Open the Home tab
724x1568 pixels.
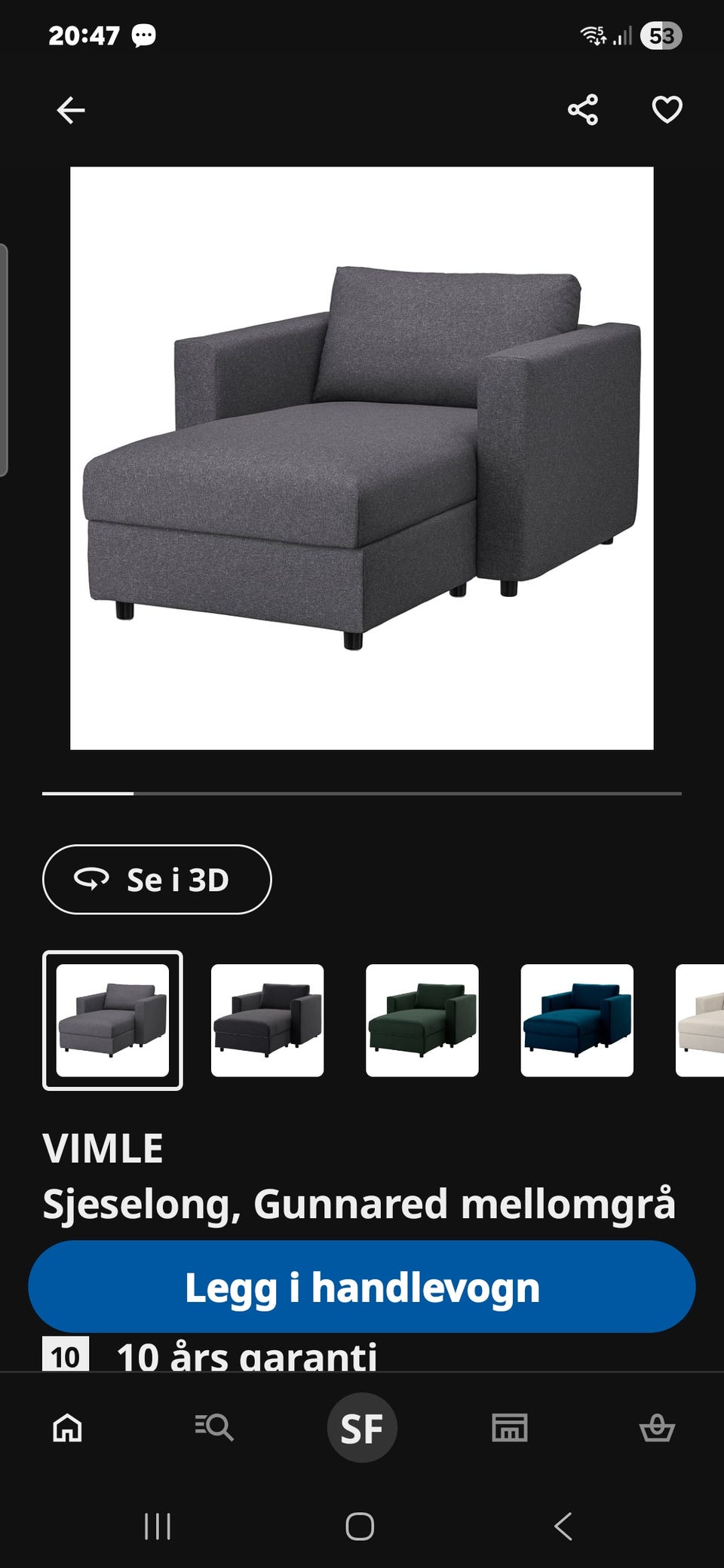coord(67,1427)
